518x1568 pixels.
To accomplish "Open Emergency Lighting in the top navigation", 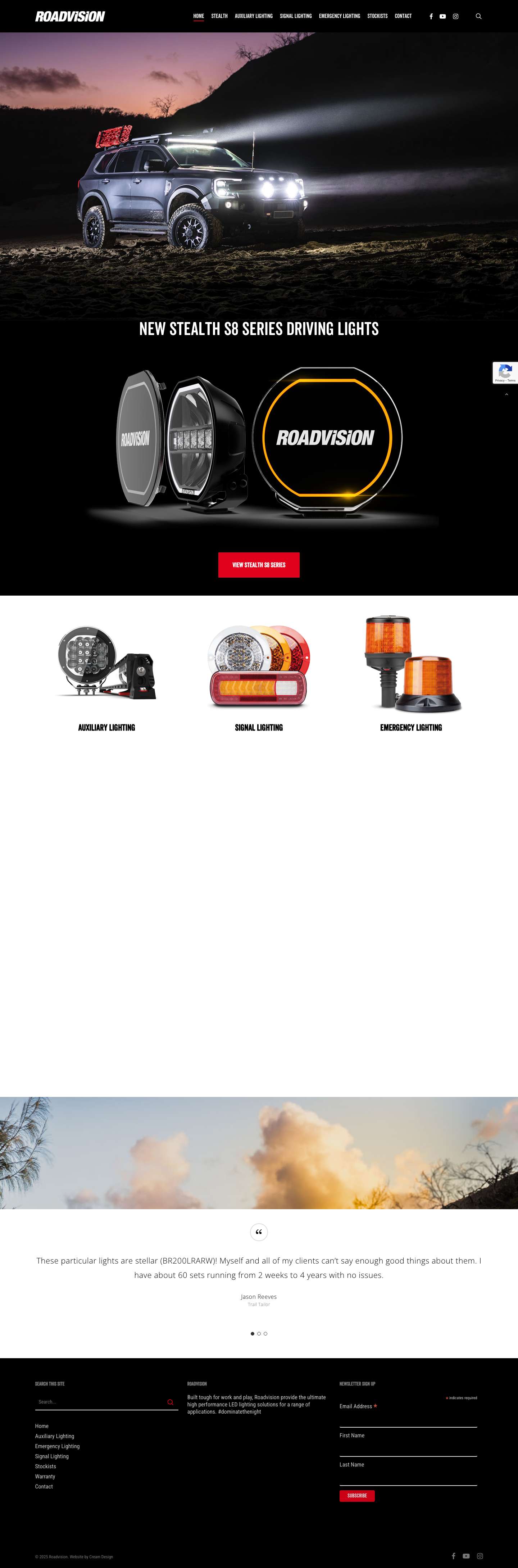I will point(339,17).
